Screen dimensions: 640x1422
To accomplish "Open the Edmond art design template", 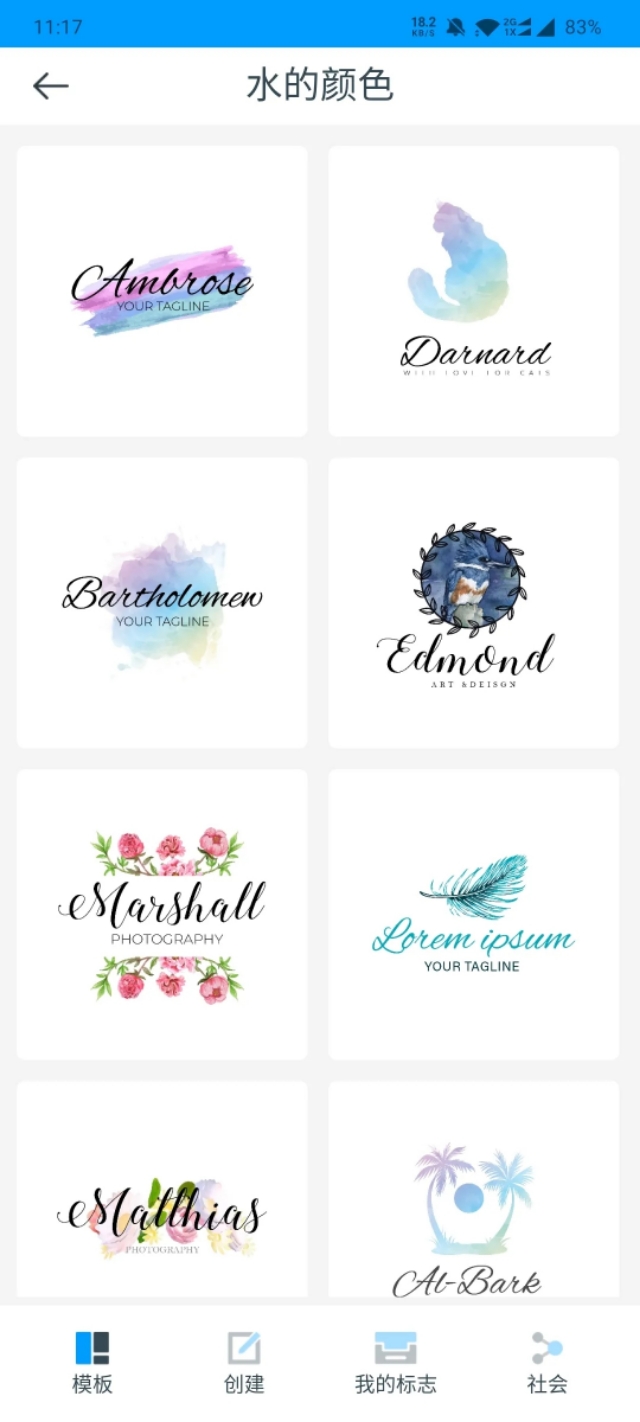I will tap(474, 602).
